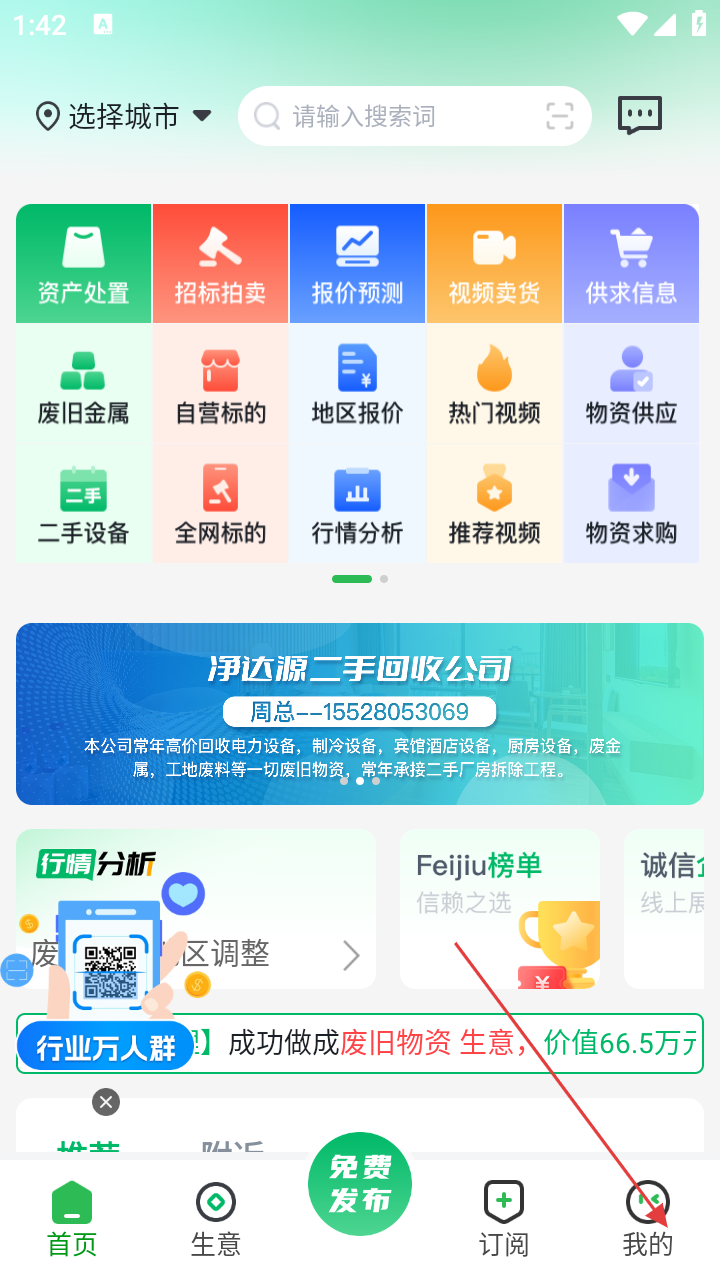The image size is (720, 1280).
Task: Open the city selection dropdown
Action: tap(123, 117)
